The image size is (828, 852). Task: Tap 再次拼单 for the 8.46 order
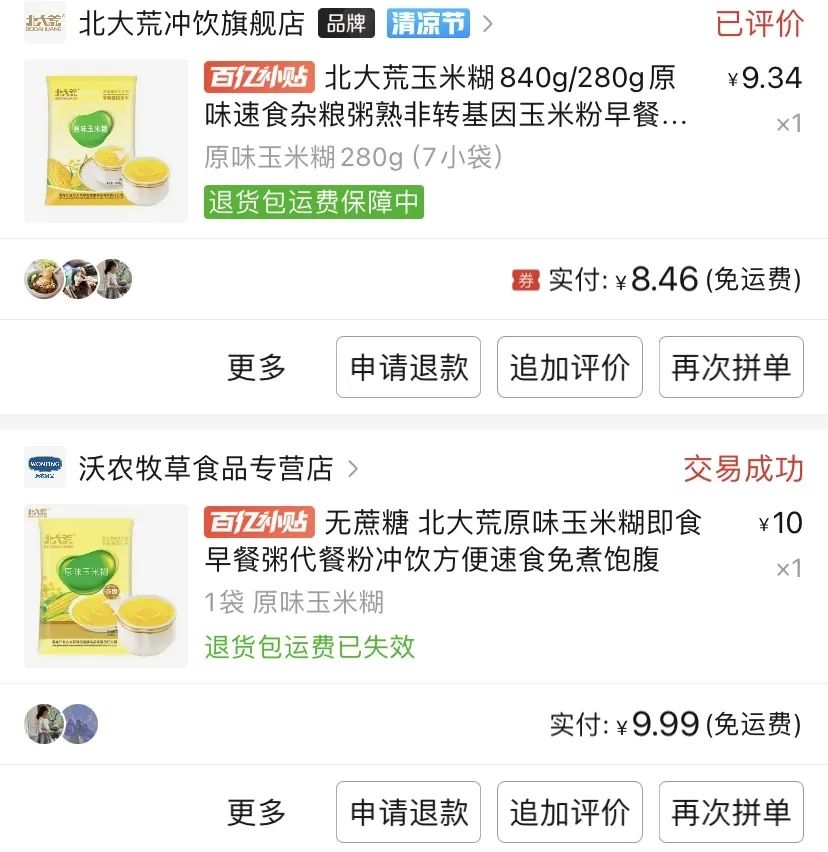point(731,368)
